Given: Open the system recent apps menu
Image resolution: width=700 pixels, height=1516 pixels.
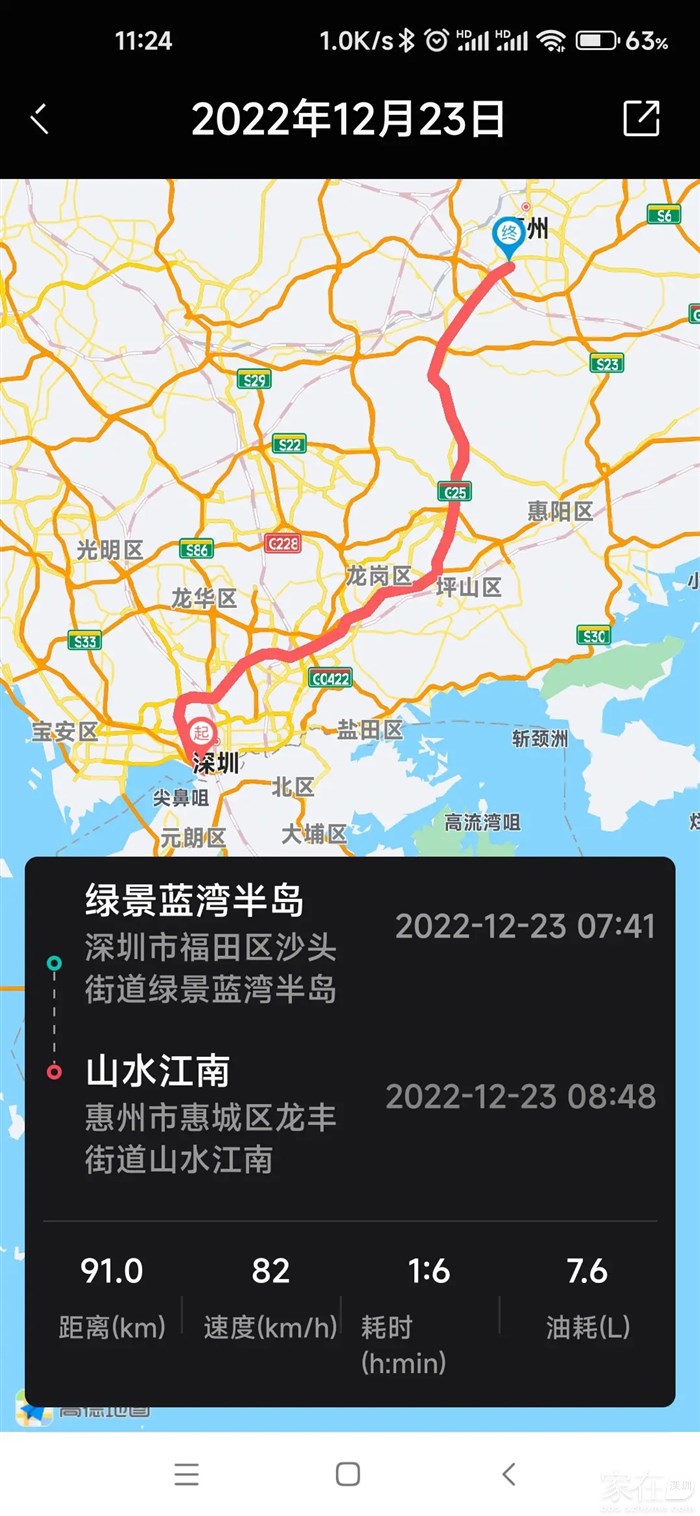Looking at the screenshot, I should pos(187,1473).
